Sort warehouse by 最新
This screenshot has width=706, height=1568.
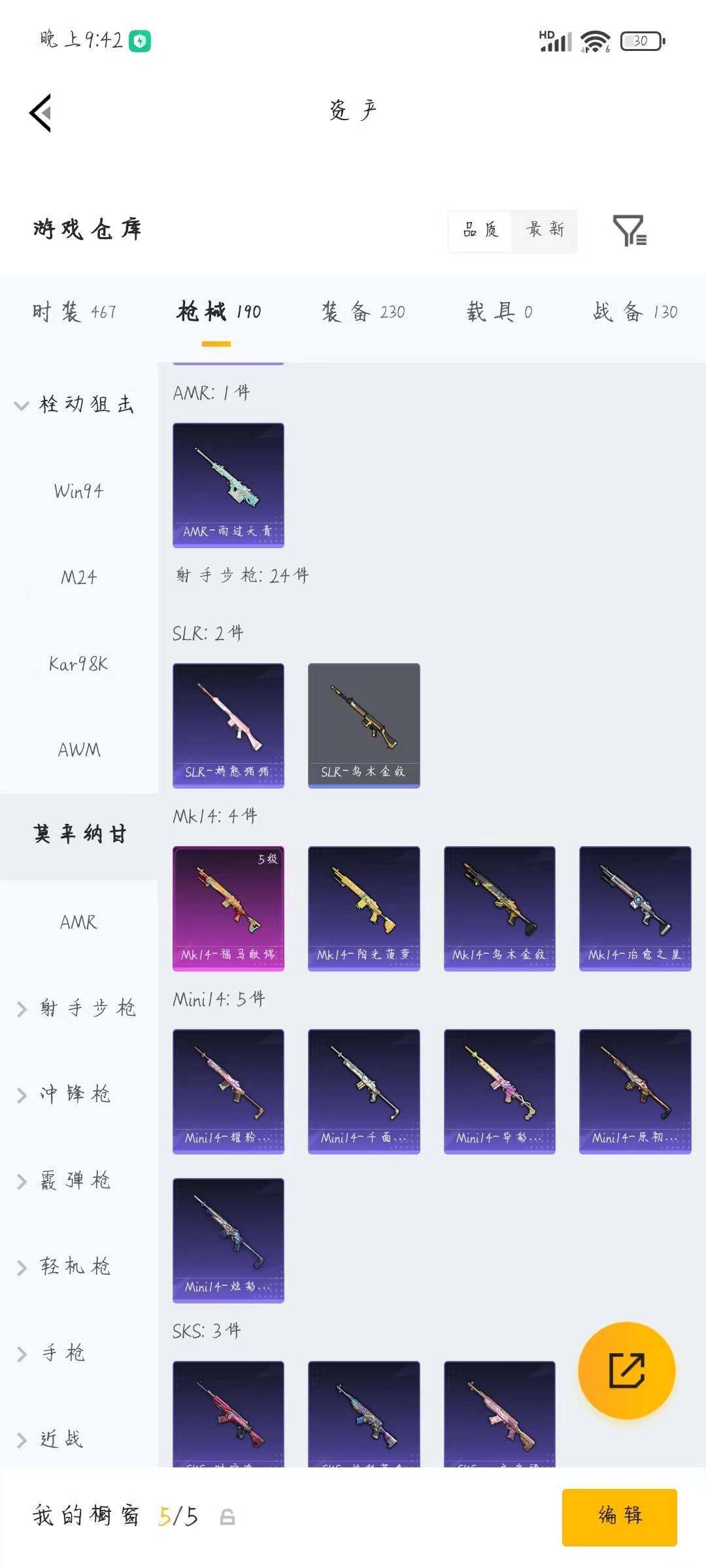[x=545, y=230]
